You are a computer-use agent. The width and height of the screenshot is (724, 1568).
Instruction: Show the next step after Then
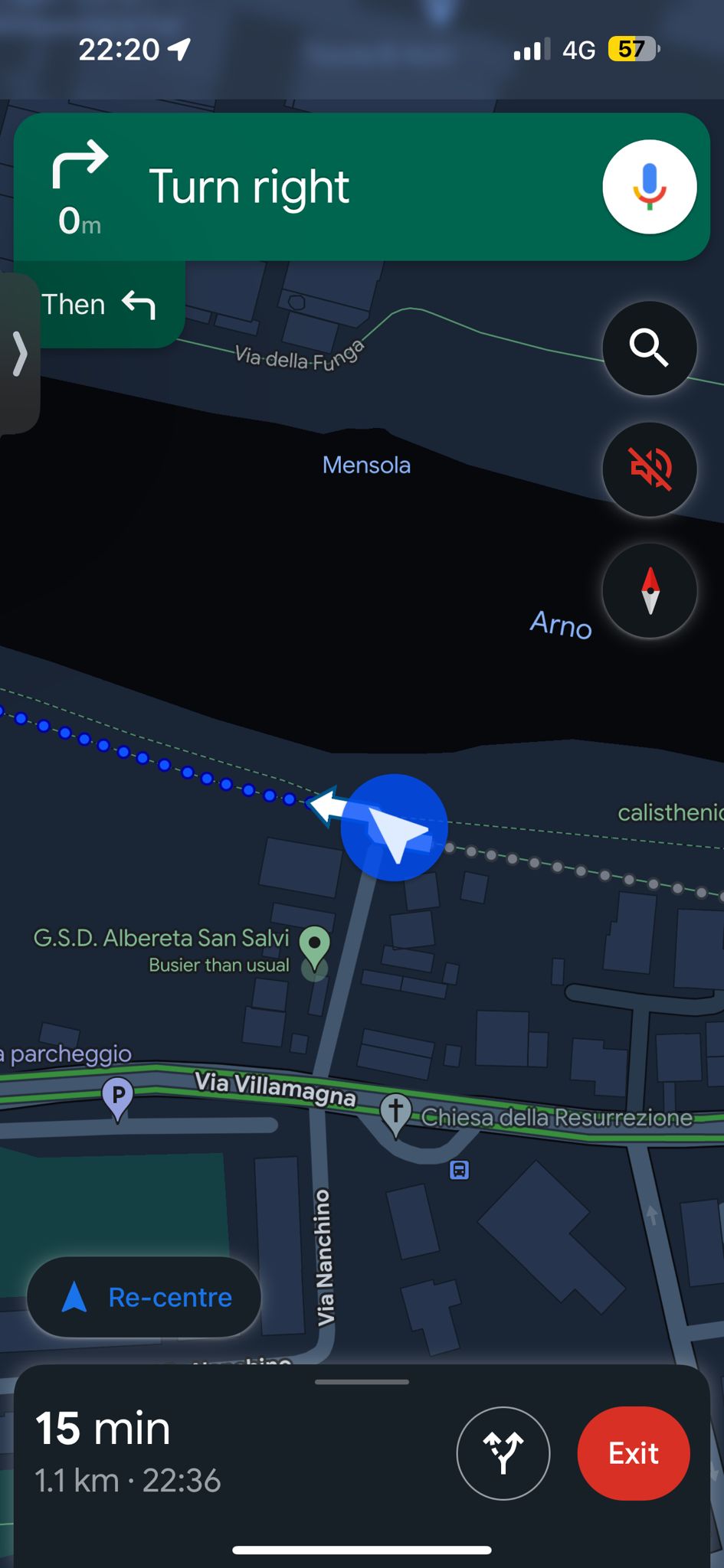coord(100,305)
